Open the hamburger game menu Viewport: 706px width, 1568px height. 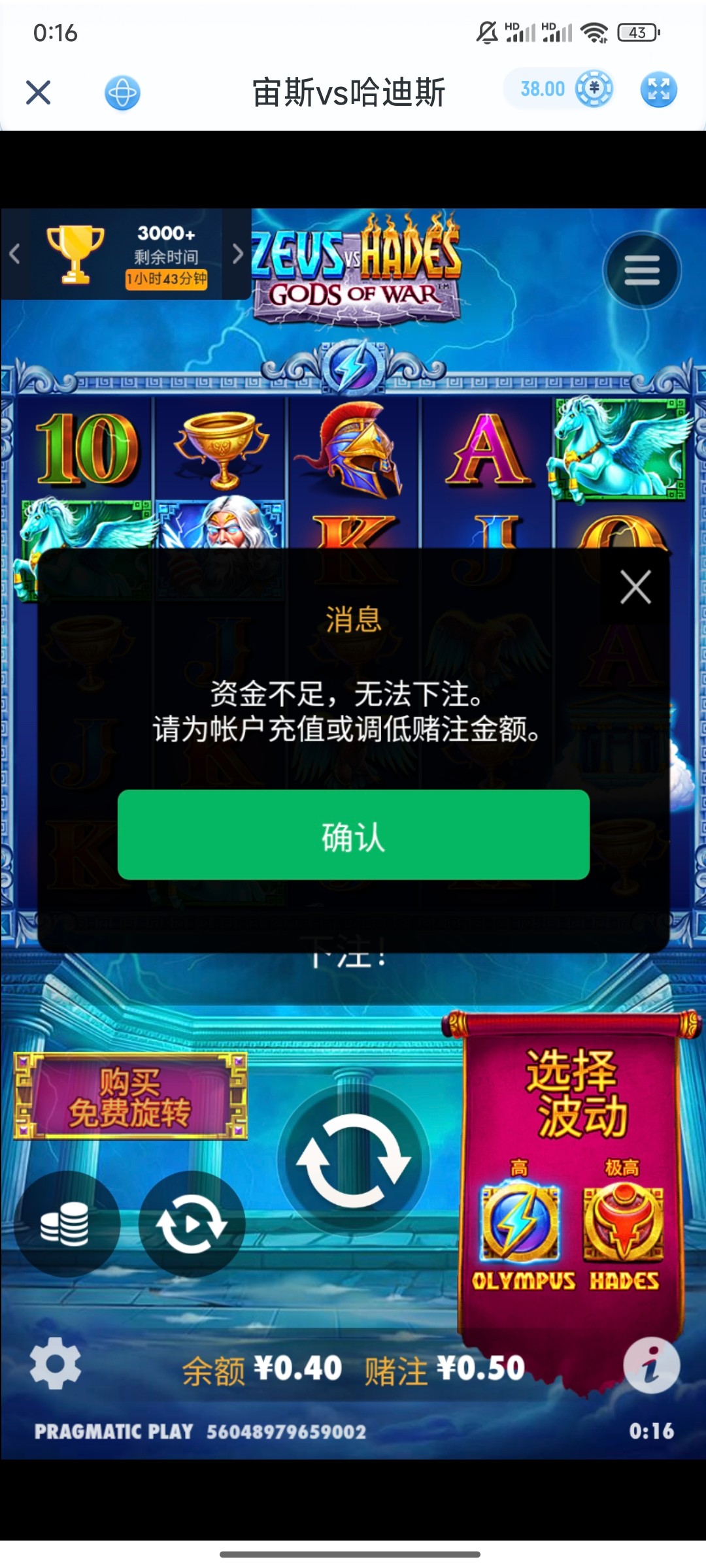[641, 270]
